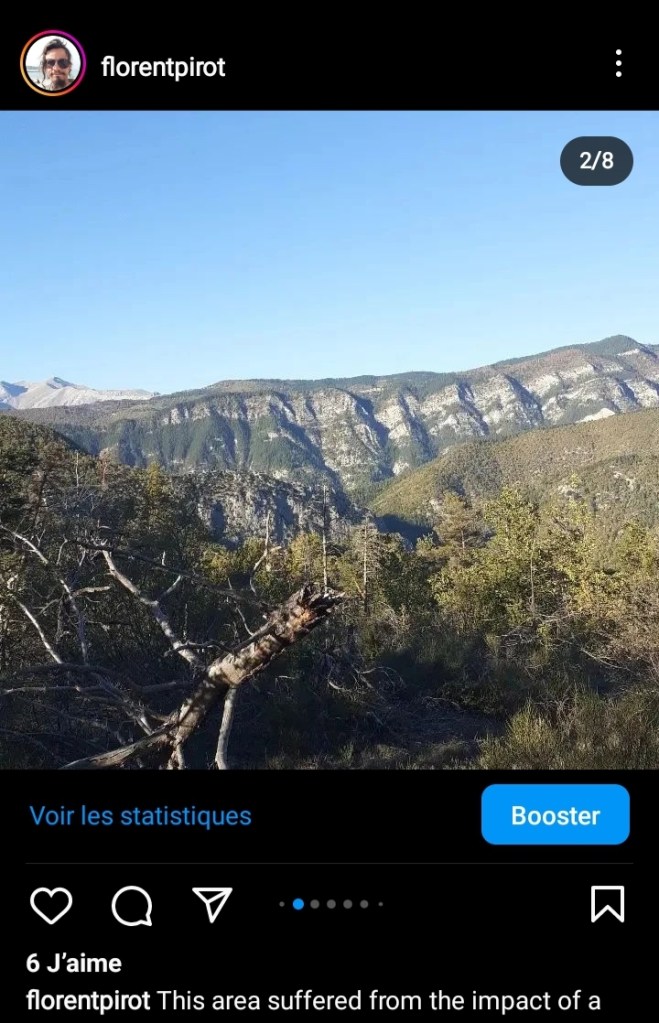Open florentpirot's profile from header username
Screen dimensions: 659x1023
[163, 67]
